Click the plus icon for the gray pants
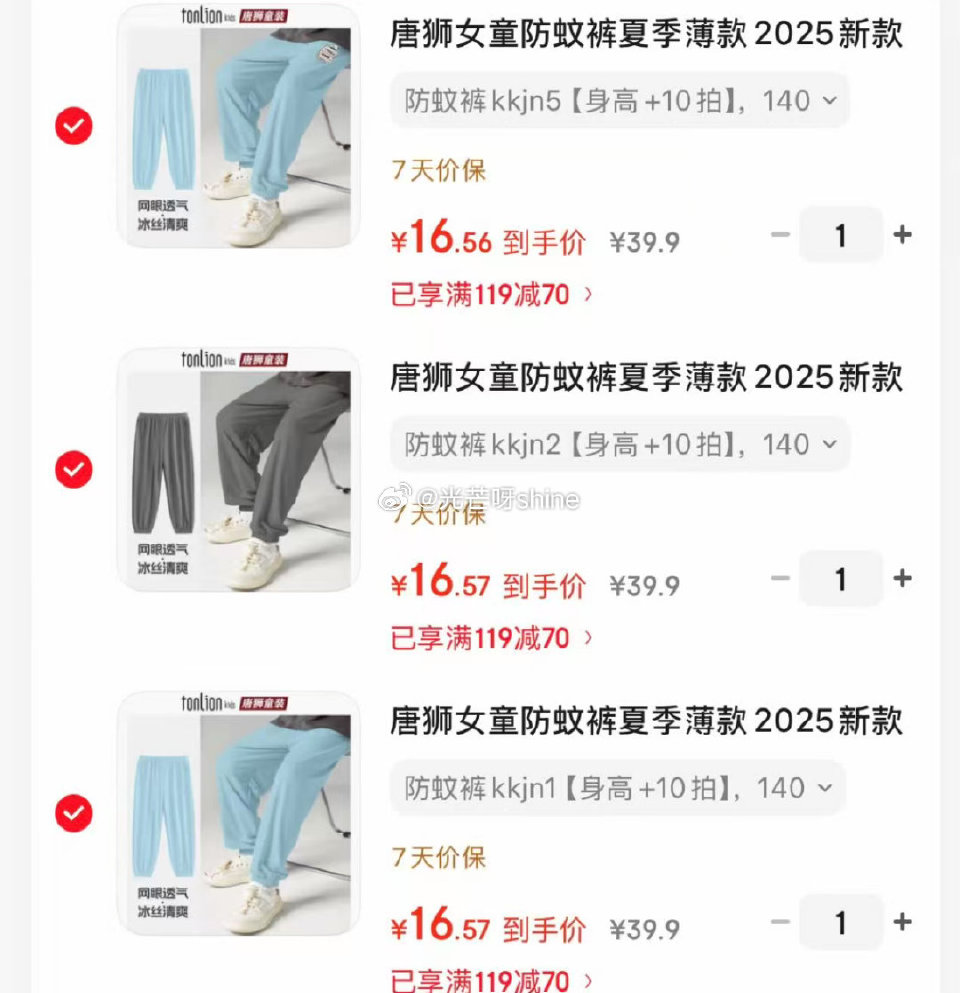The image size is (960, 993). coord(901,579)
